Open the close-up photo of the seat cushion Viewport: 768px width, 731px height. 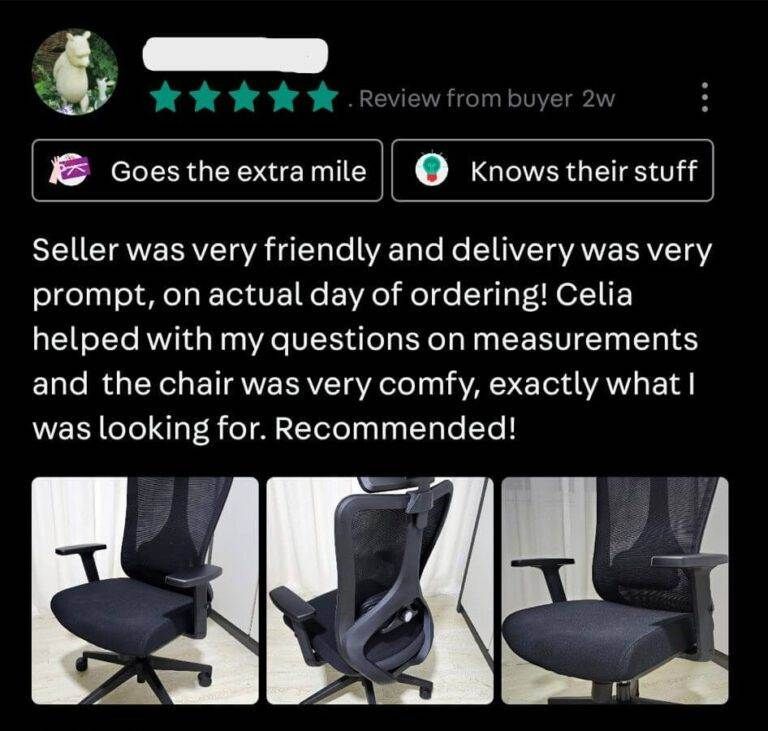click(x=614, y=590)
